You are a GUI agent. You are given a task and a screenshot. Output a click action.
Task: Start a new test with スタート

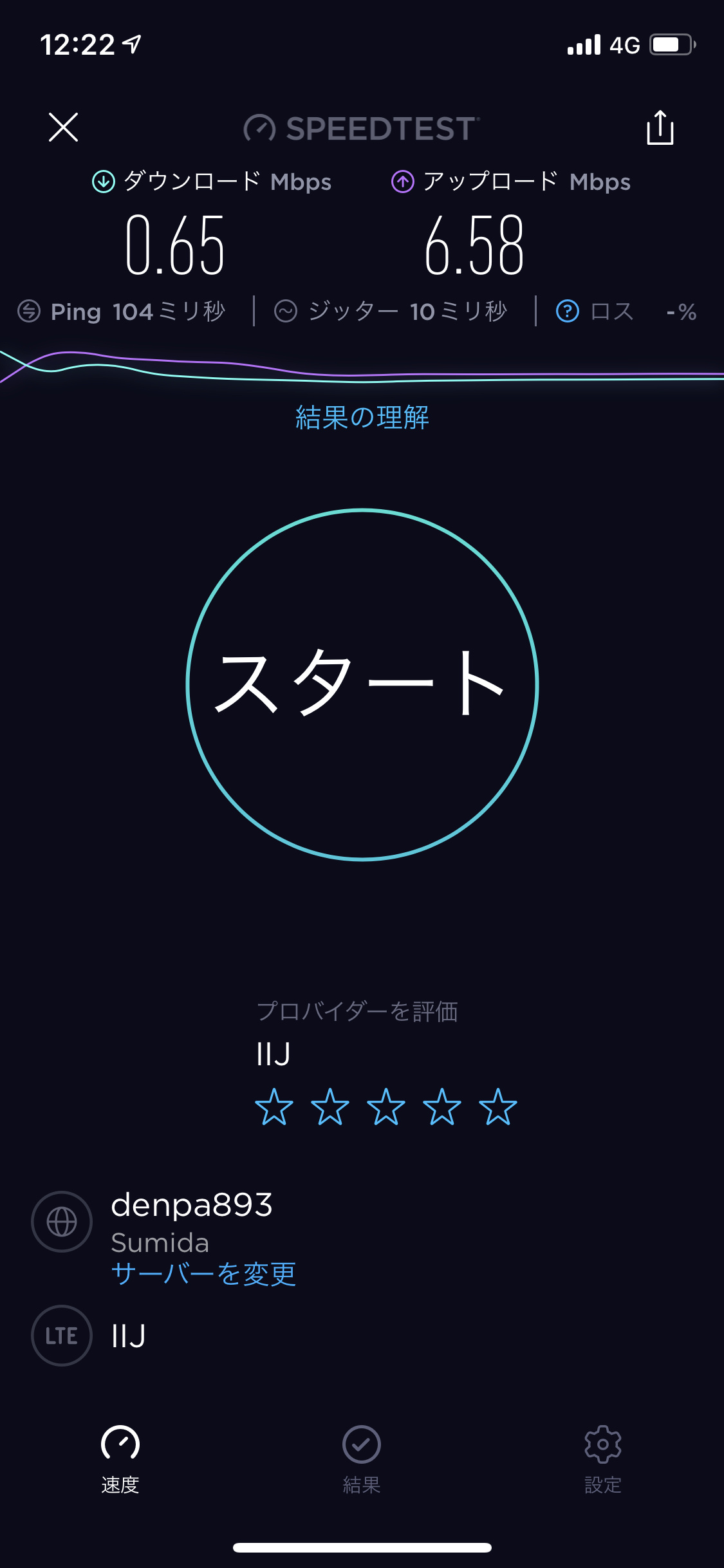point(362,684)
